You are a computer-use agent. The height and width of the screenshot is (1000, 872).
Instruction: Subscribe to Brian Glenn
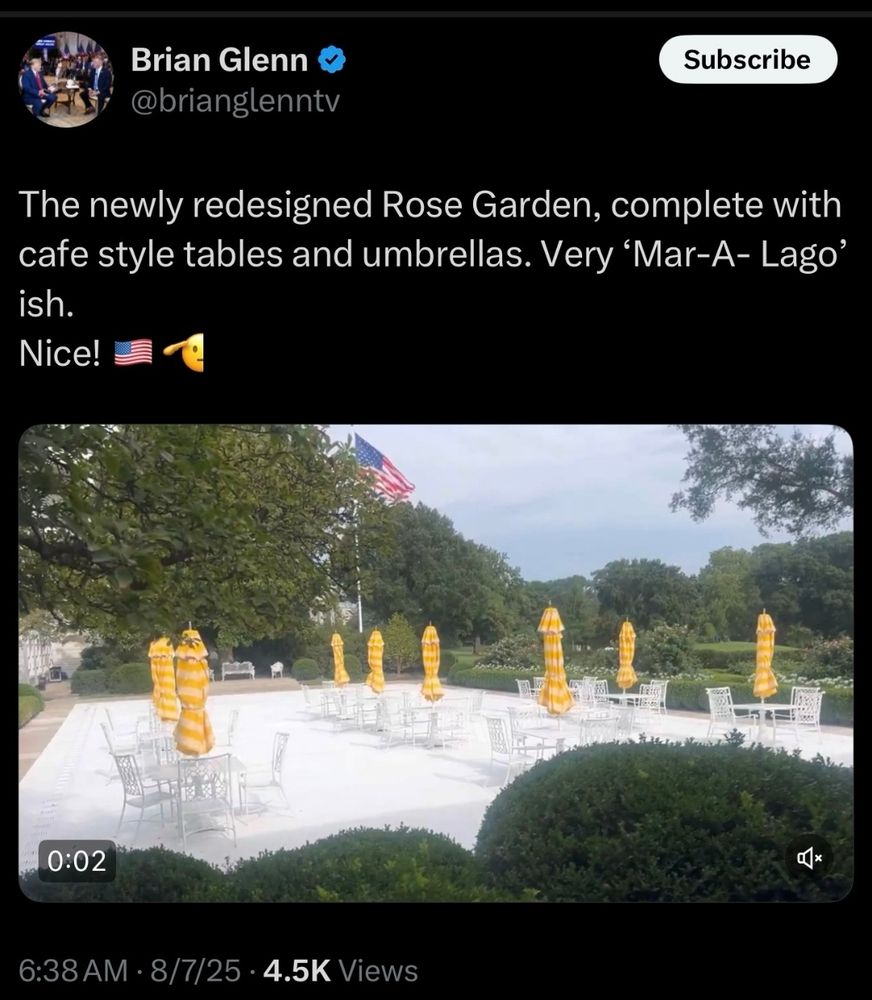pyautogui.click(x=747, y=60)
